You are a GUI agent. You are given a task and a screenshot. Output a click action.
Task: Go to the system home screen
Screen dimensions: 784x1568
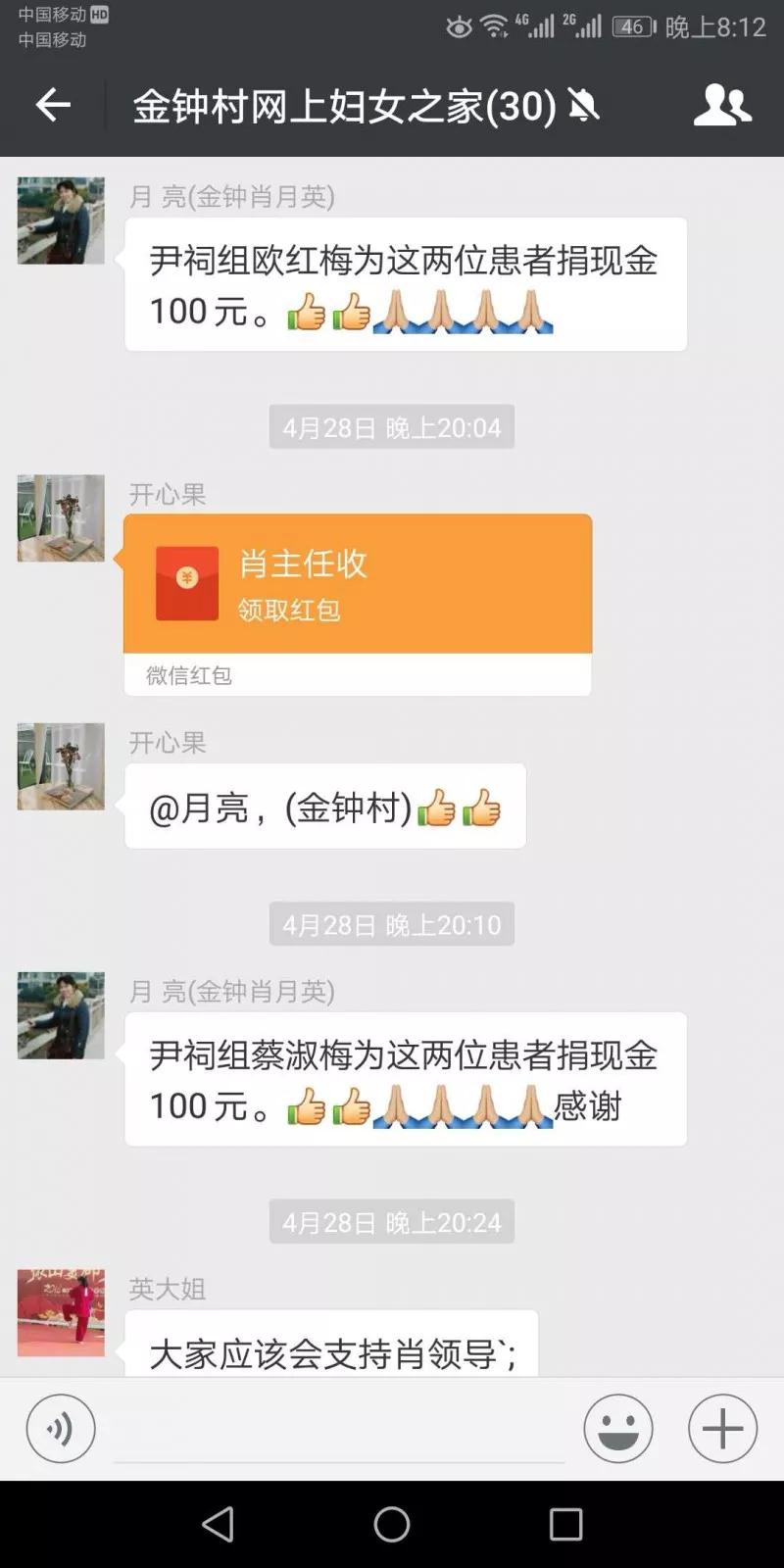click(x=392, y=1524)
